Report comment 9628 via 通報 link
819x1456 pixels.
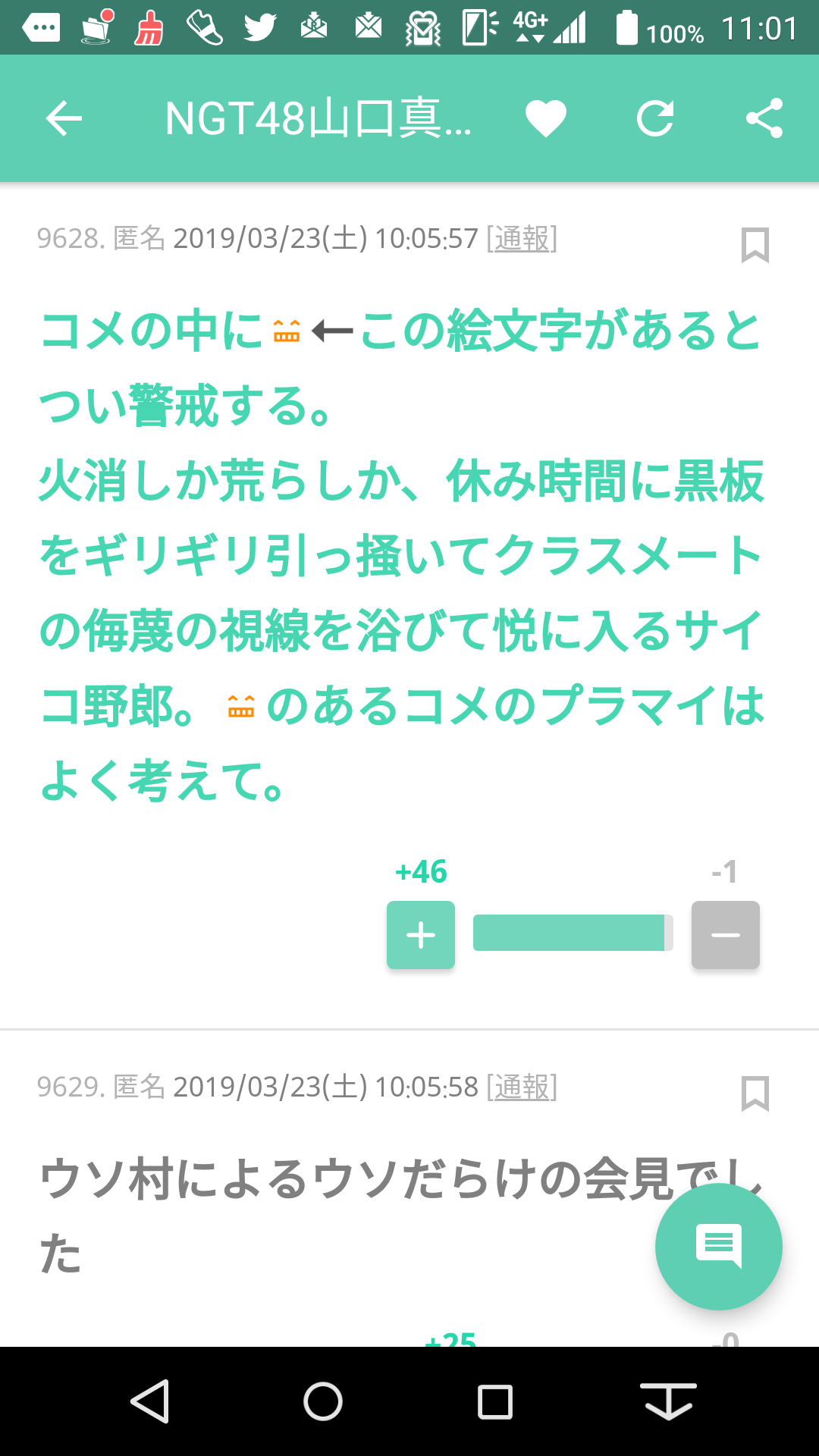pyautogui.click(x=522, y=239)
